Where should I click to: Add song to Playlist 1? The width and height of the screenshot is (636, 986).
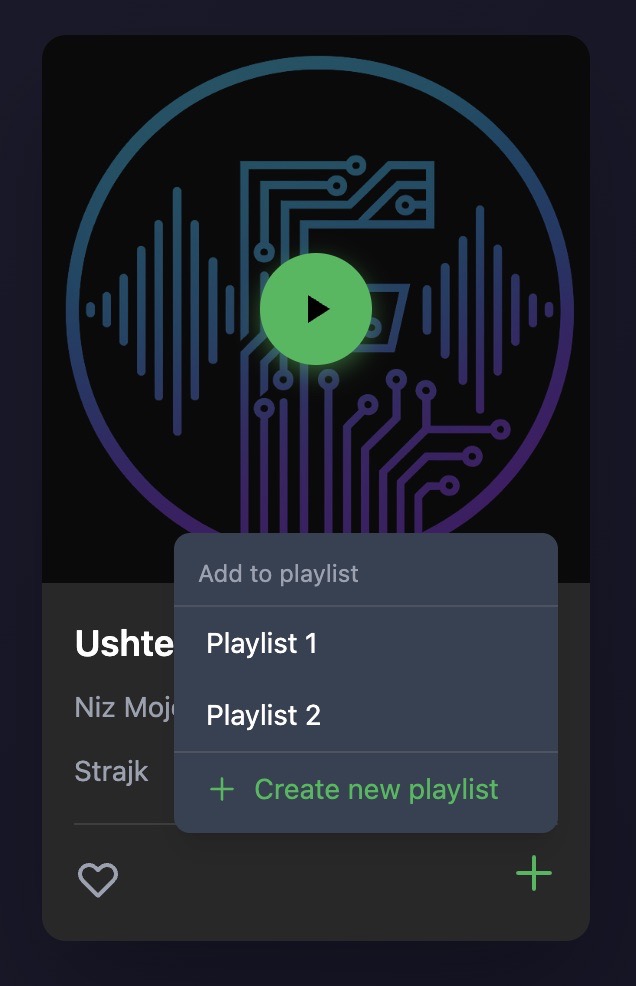pyautogui.click(x=262, y=643)
